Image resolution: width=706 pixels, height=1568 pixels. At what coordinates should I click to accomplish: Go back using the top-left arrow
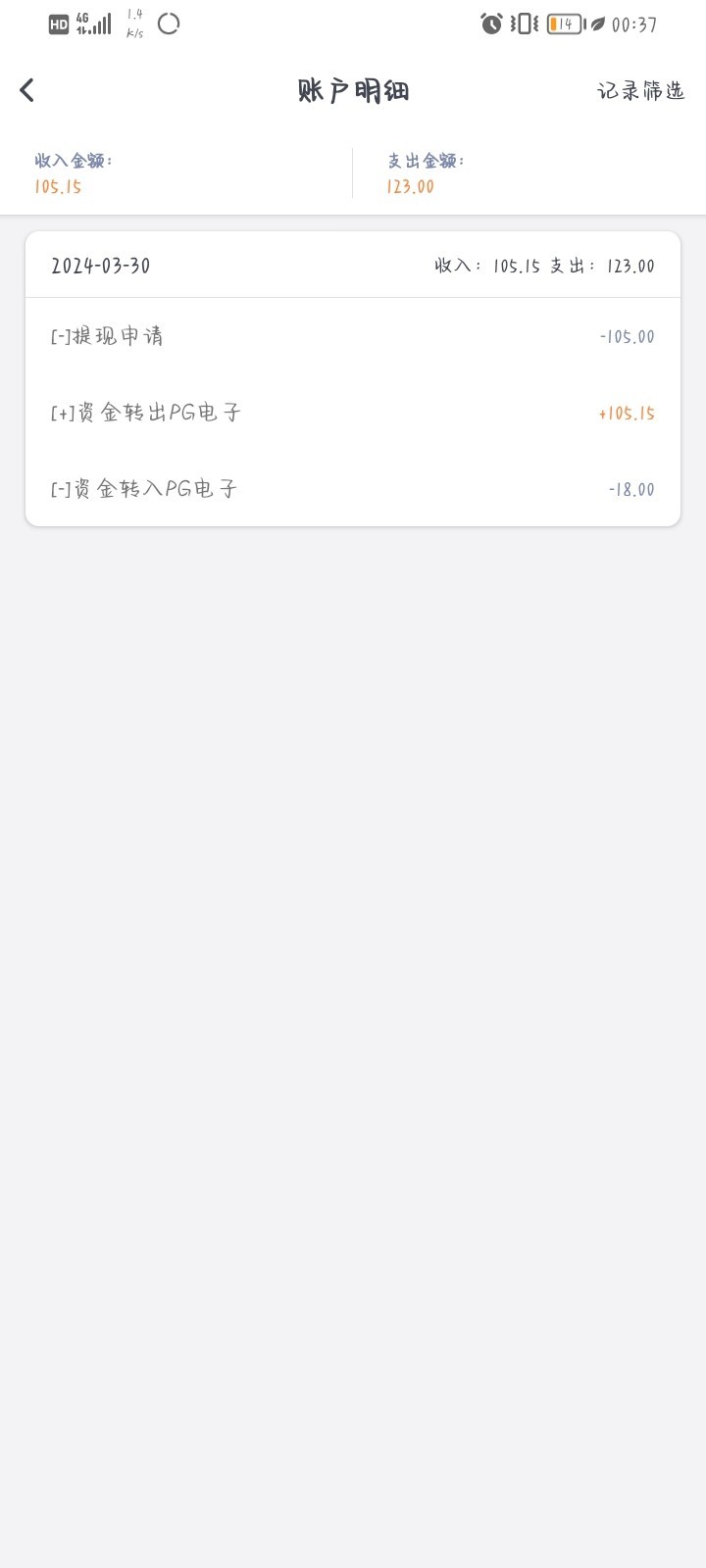click(x=27, y=91)
